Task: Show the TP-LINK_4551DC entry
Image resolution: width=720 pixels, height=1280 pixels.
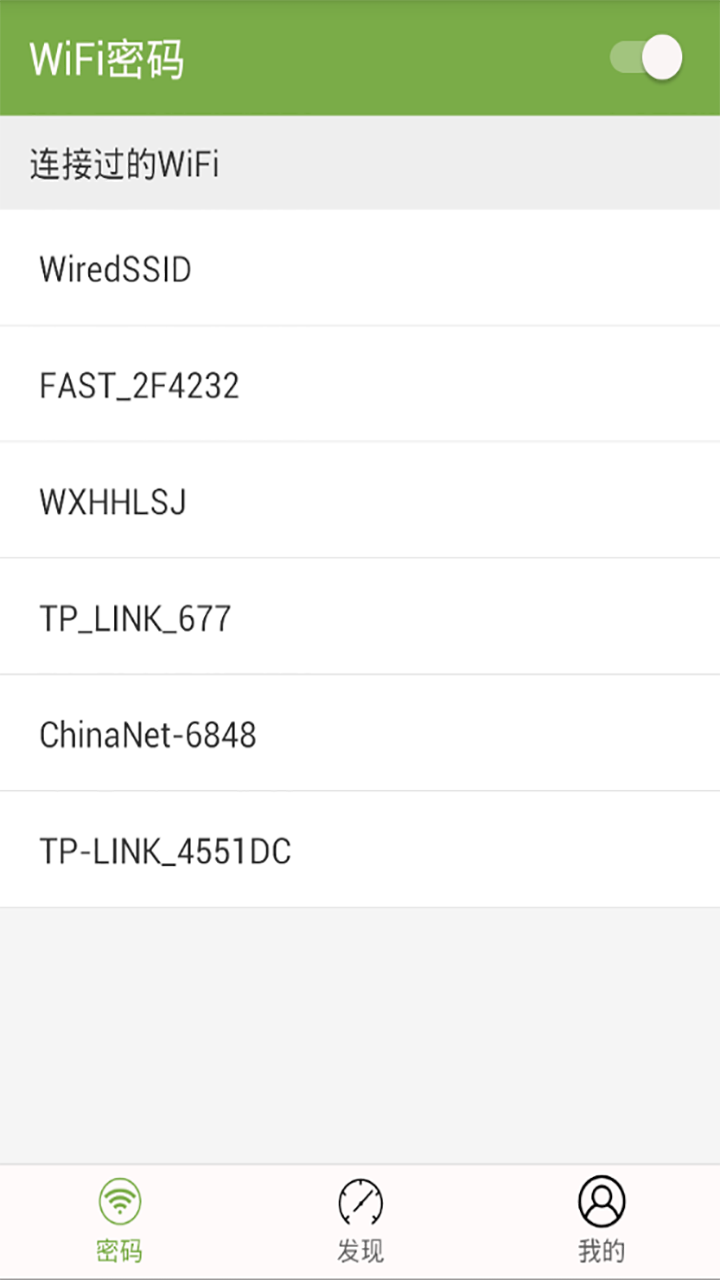Action: click(360, 850)
